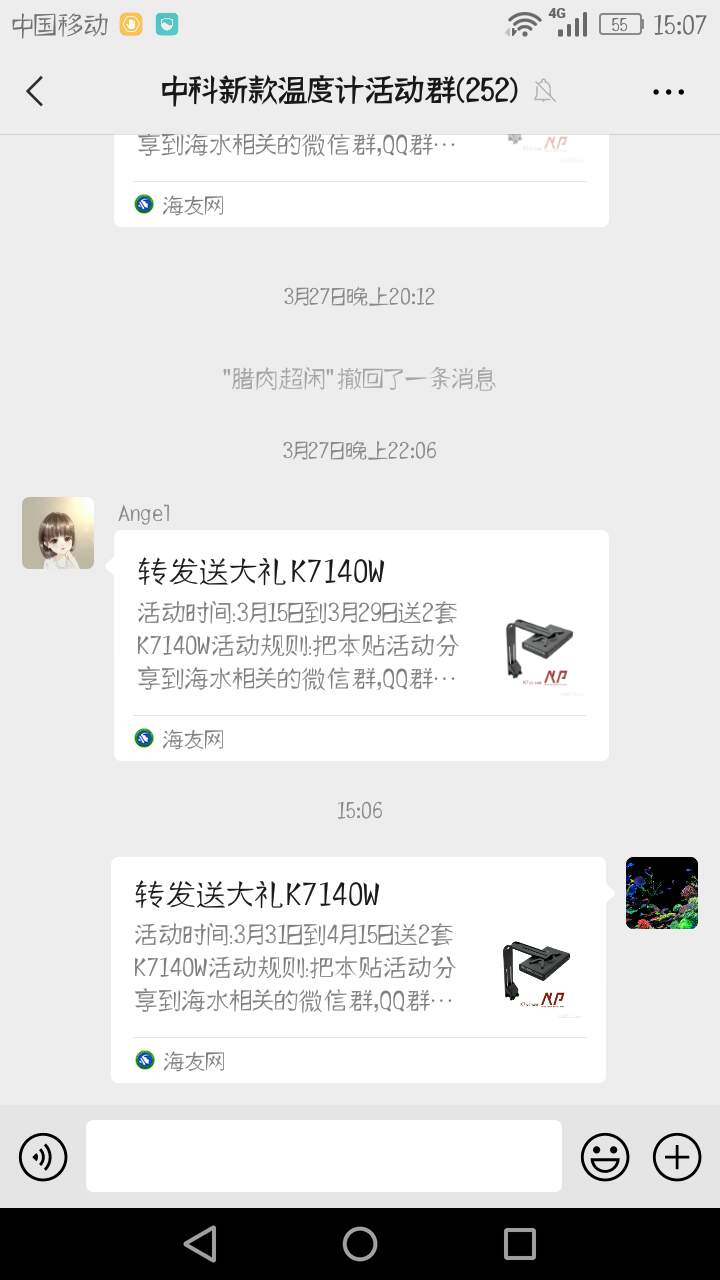This screenshot has width=720, height=1280.
Task: Open the plus attachment menu
Action: coord(677,1157)
